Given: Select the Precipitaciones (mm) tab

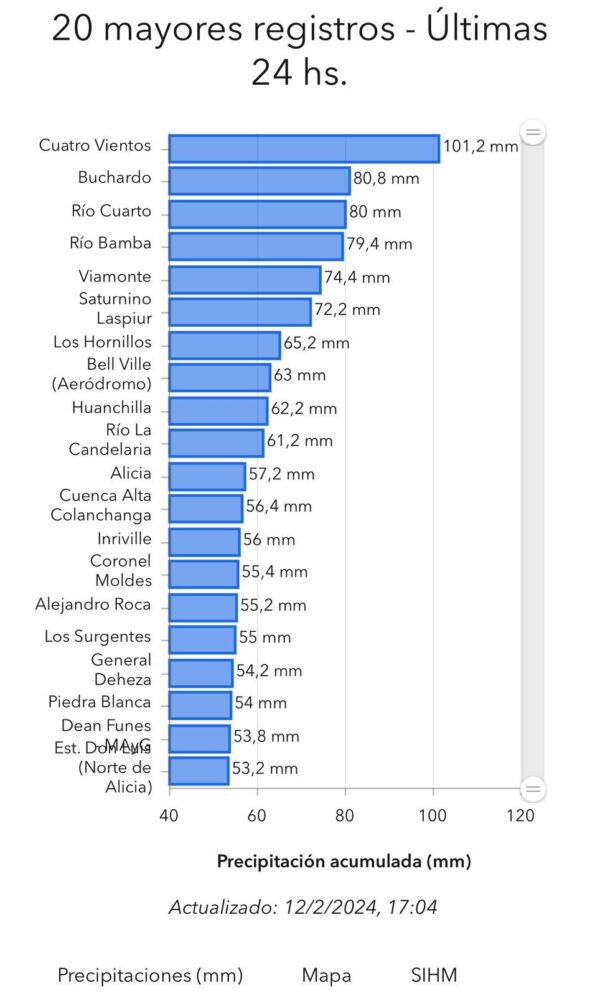Looking at the screenshot, I should (x=150, y=975).
